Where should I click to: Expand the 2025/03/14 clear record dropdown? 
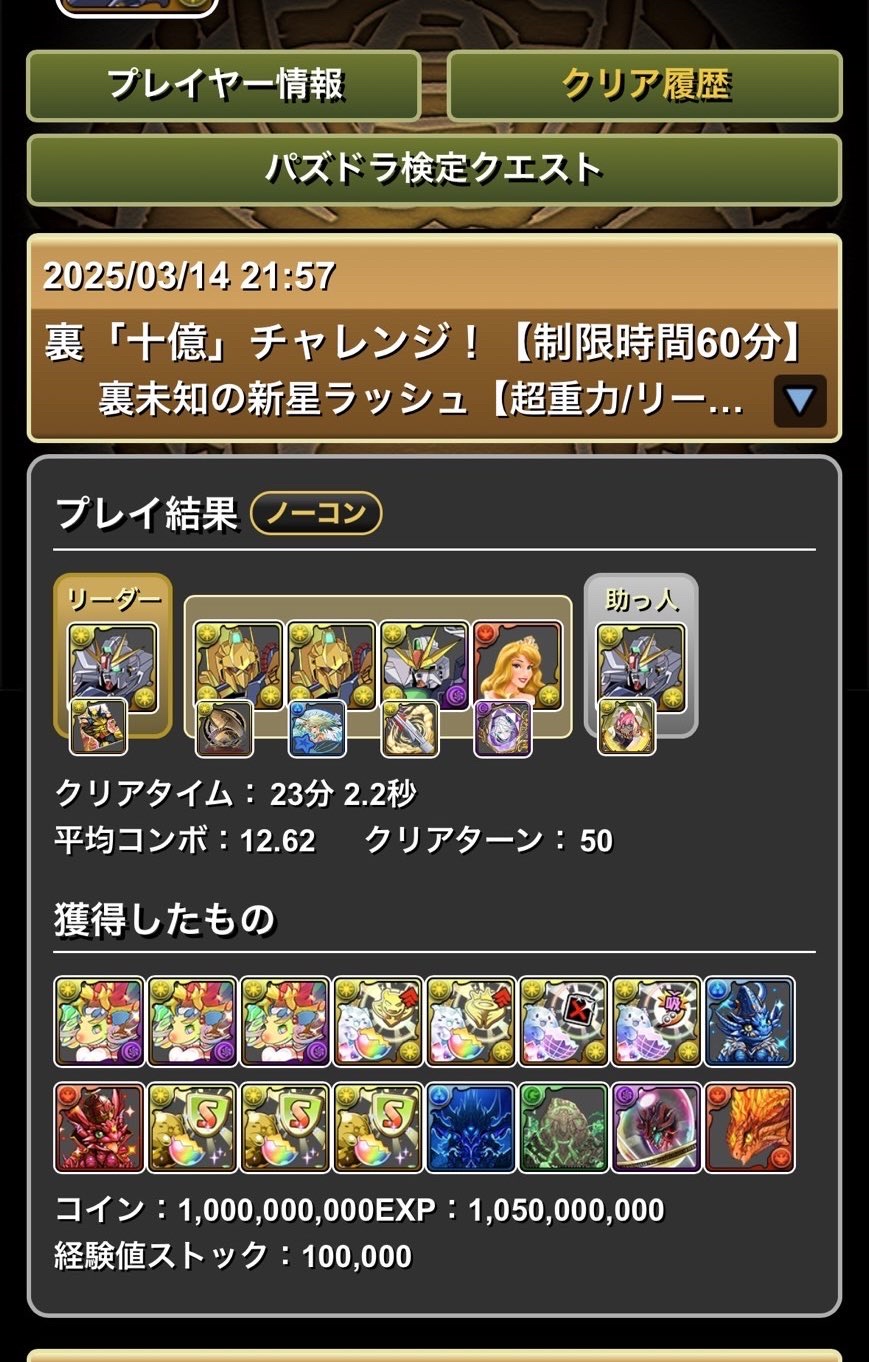800,402
